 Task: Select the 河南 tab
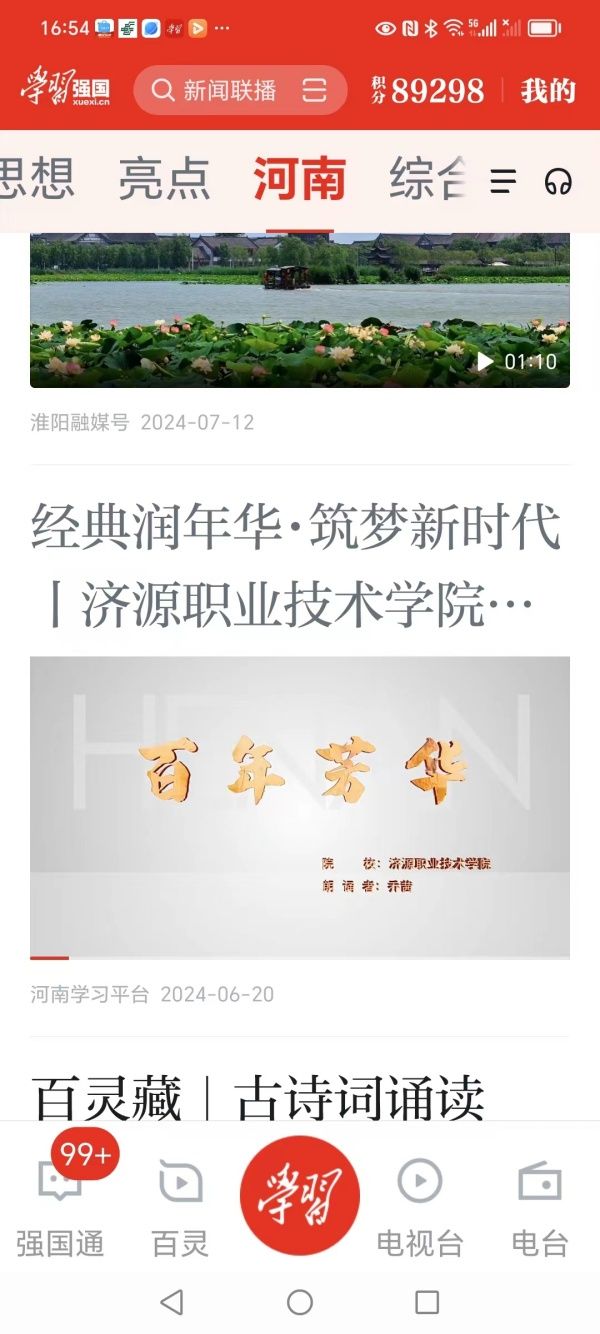299,179
